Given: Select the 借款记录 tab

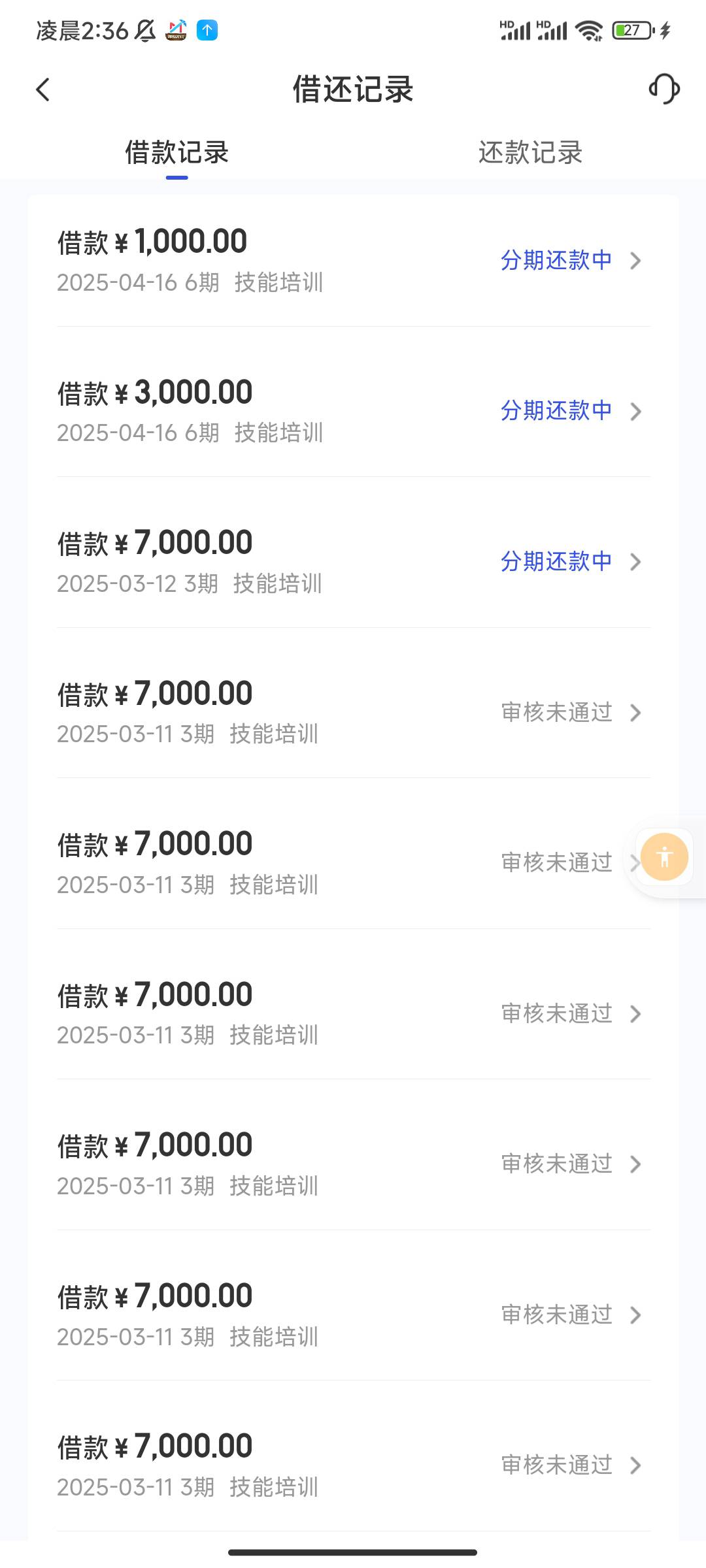Looking at the screenshot, I should point(176,152).
